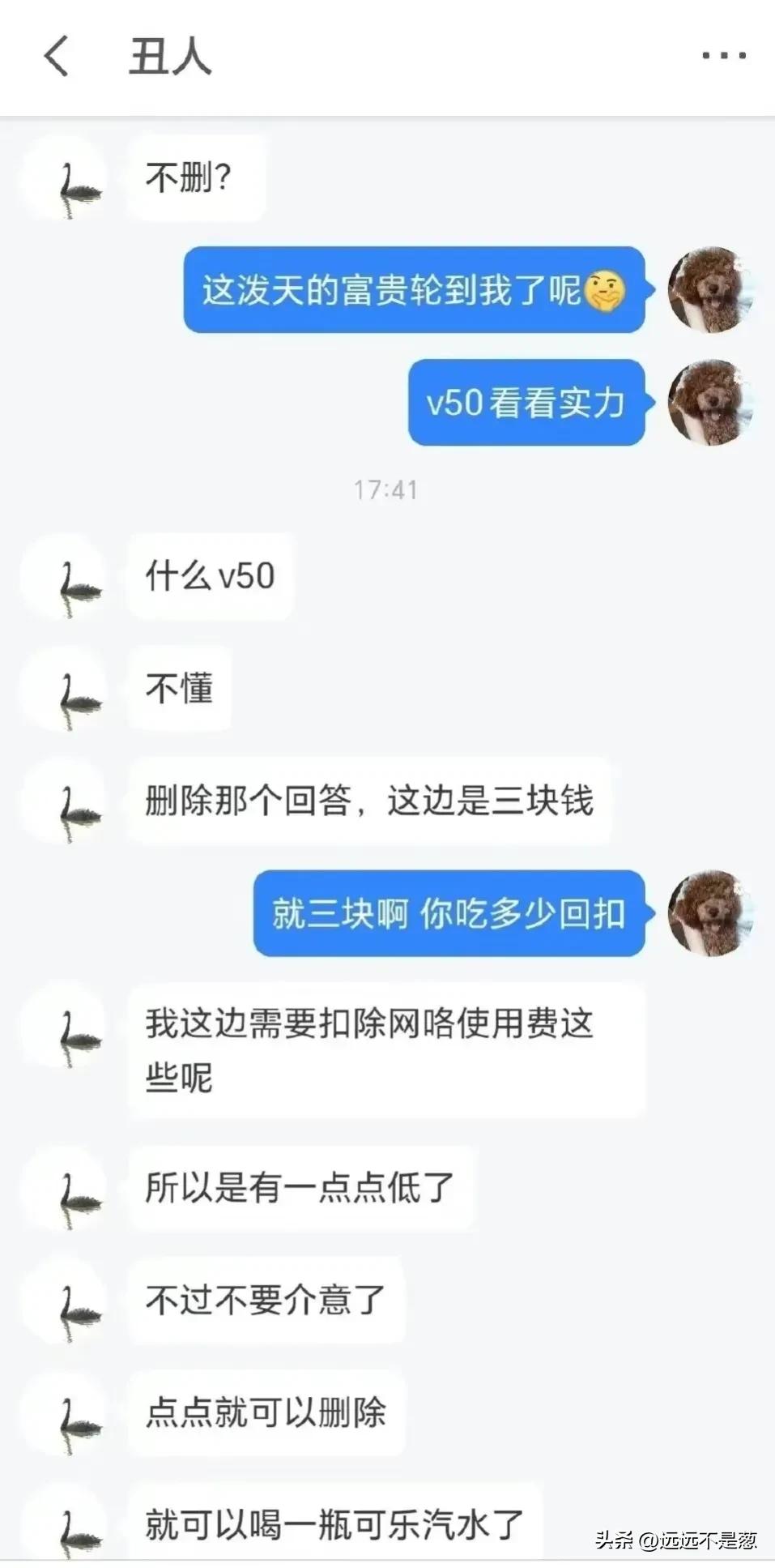Tap the swan avatar beside 不懂
Viewport: 775px width, 1568px height.
69,690
